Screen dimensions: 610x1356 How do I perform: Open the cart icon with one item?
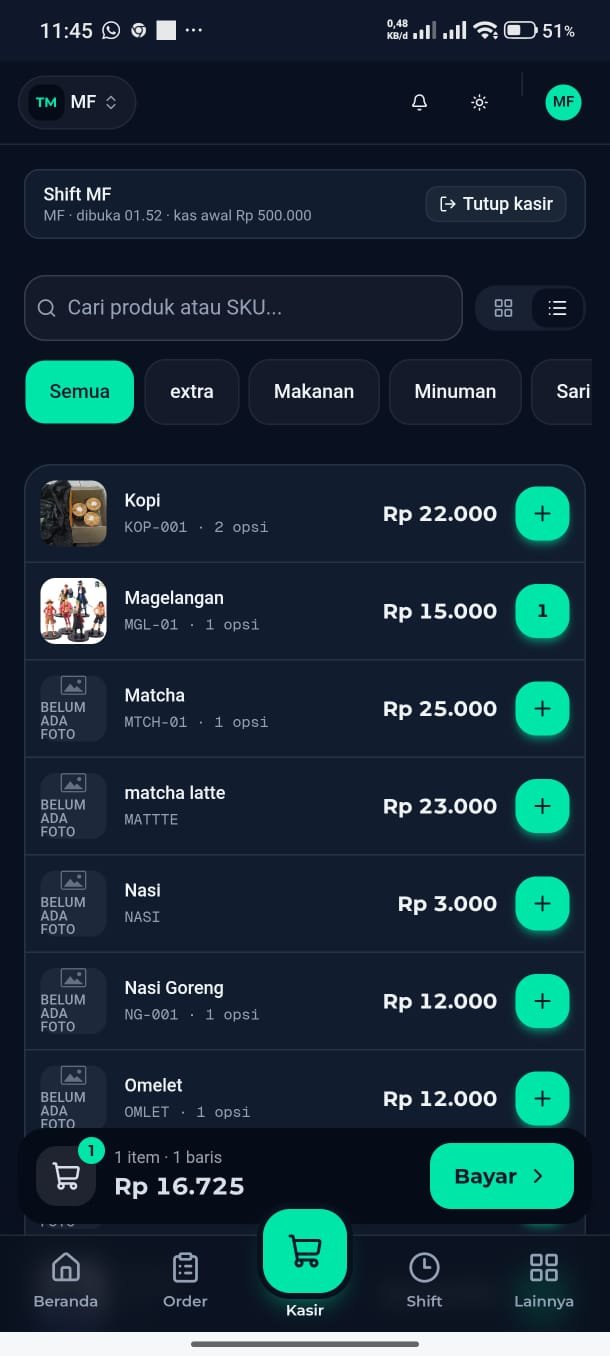[66, 1176]
